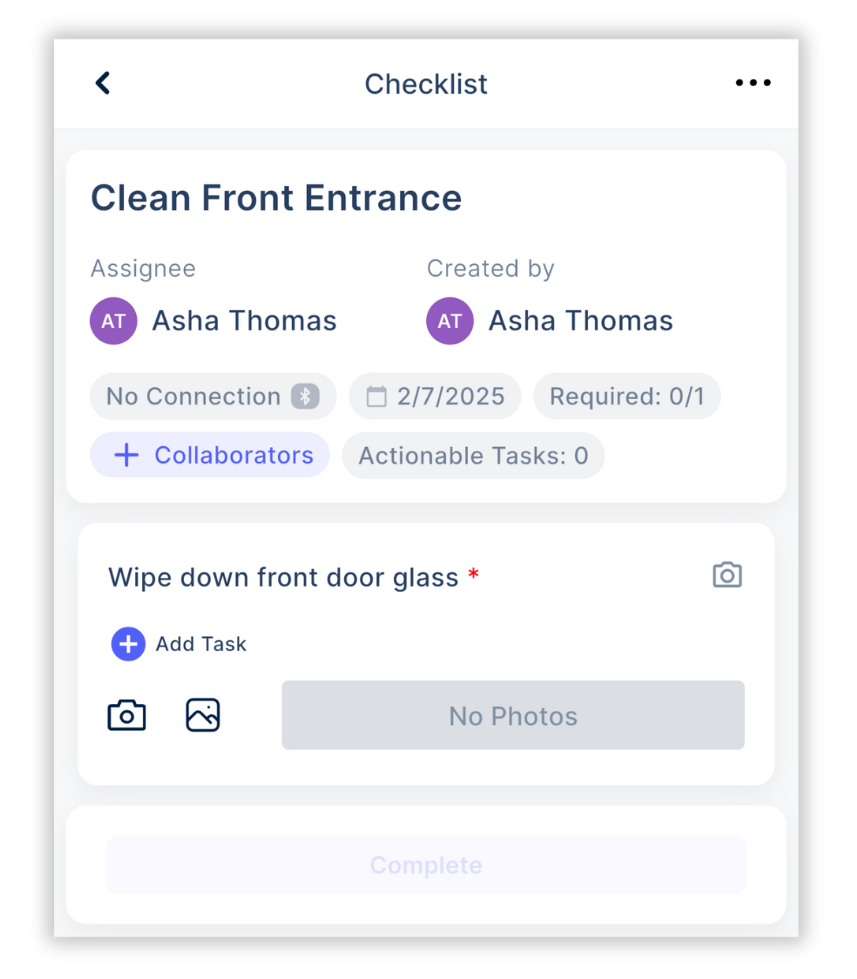Open the camera to capture a task photo
The image size is (857, 979).
coord(126,715)
